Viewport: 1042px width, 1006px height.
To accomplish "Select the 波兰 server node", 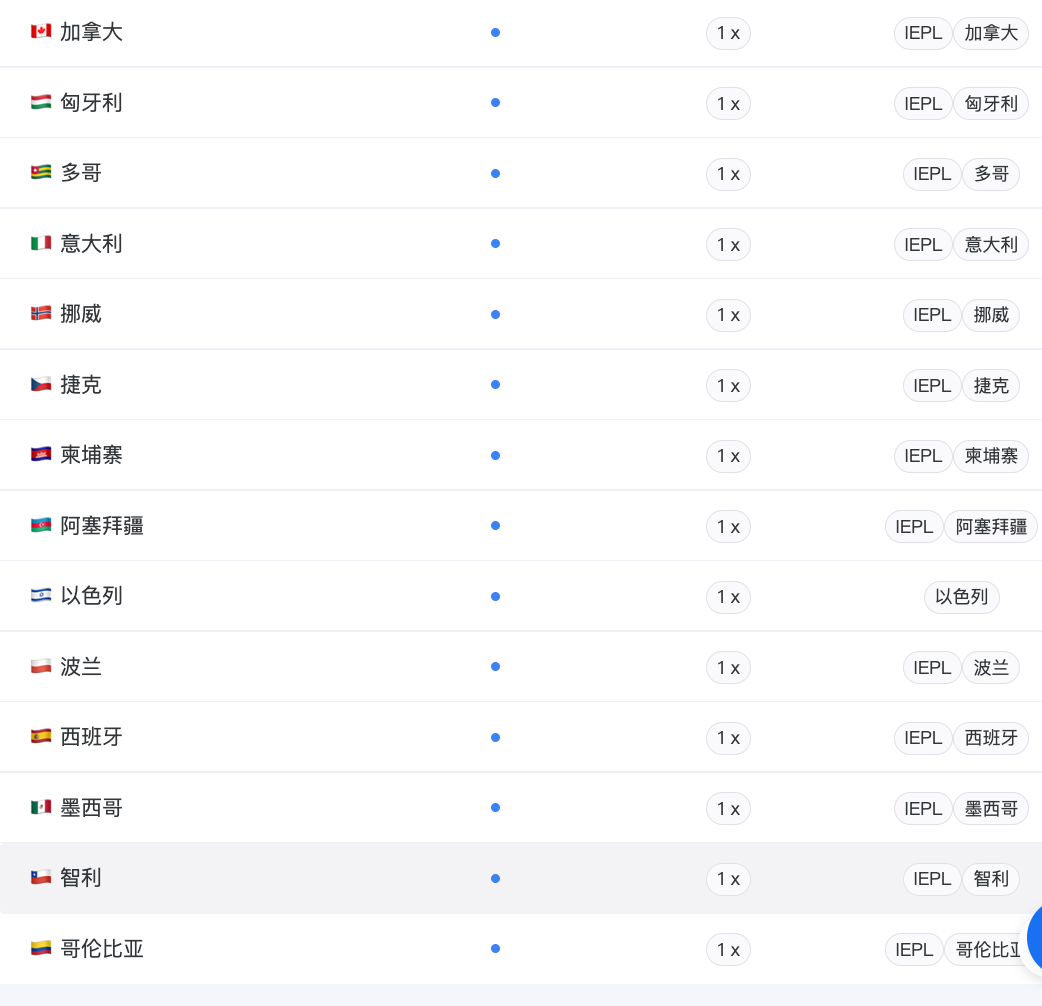I will tap(521, 666).
